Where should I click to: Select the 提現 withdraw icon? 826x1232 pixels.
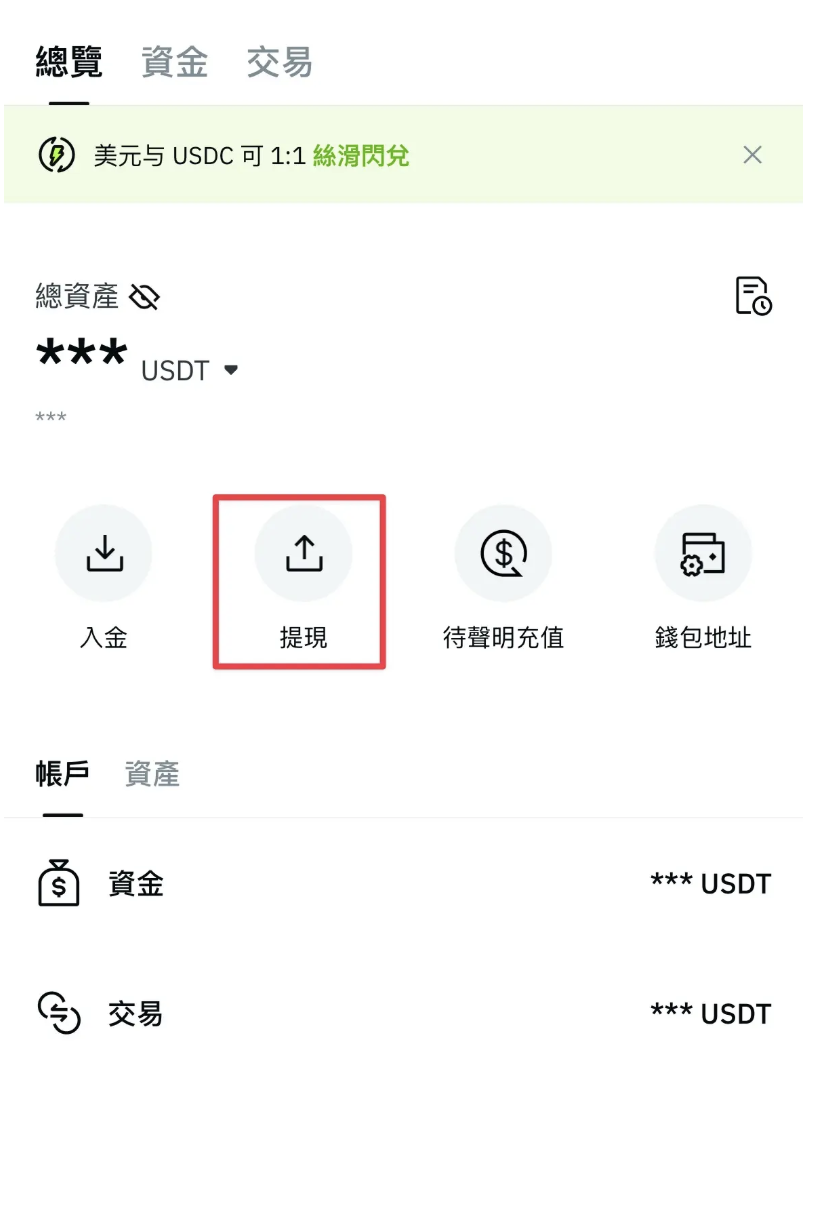point(303,552)
